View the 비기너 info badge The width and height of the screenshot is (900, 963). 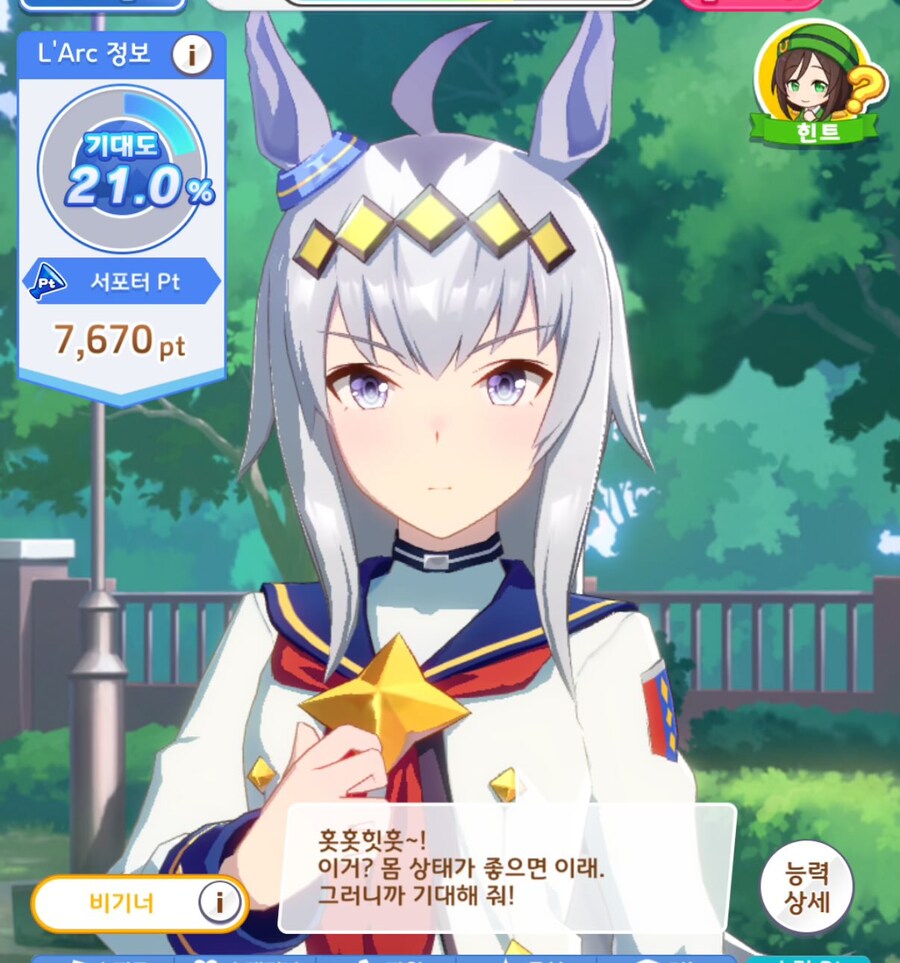pyautogui.click(x=219, y=903)
